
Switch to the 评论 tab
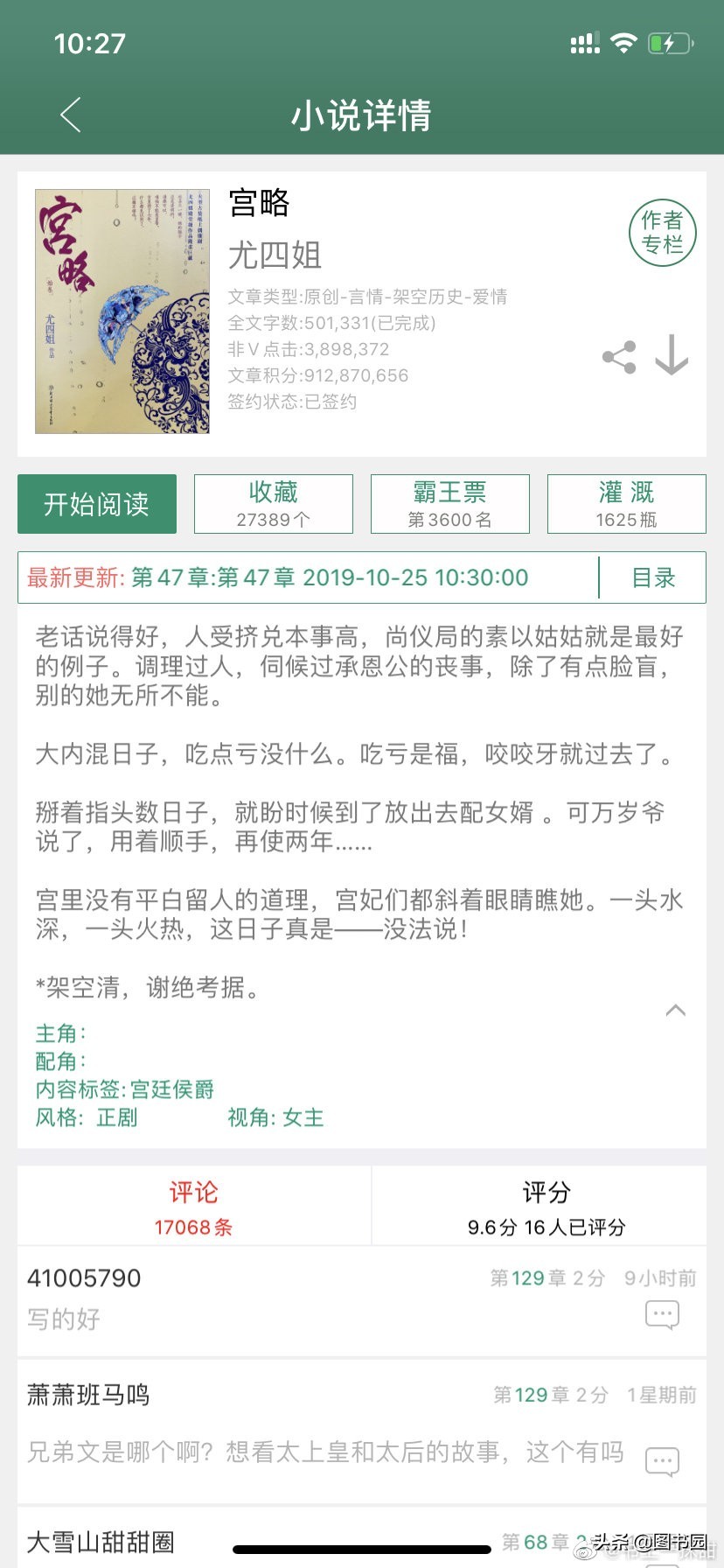pos(194,1206)
